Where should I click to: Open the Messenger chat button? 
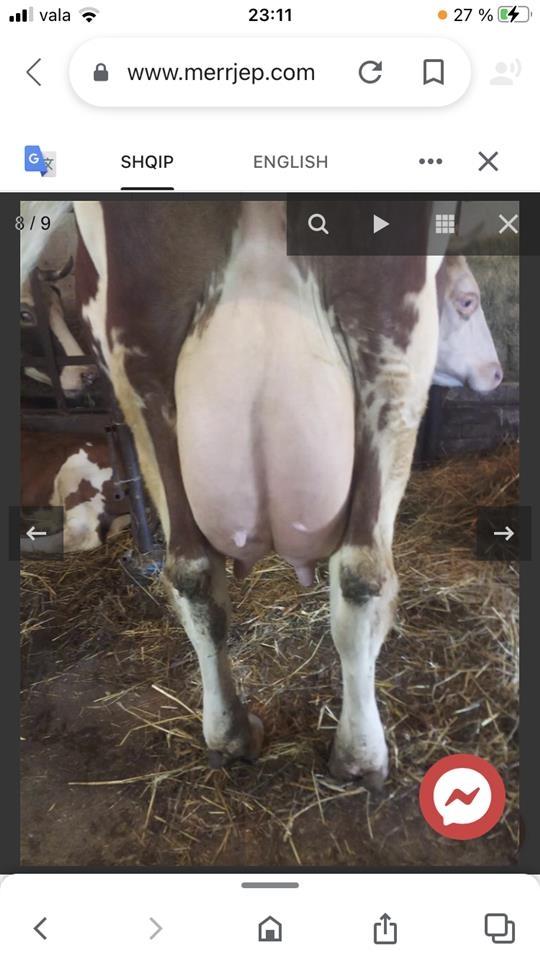coord(462,797)
